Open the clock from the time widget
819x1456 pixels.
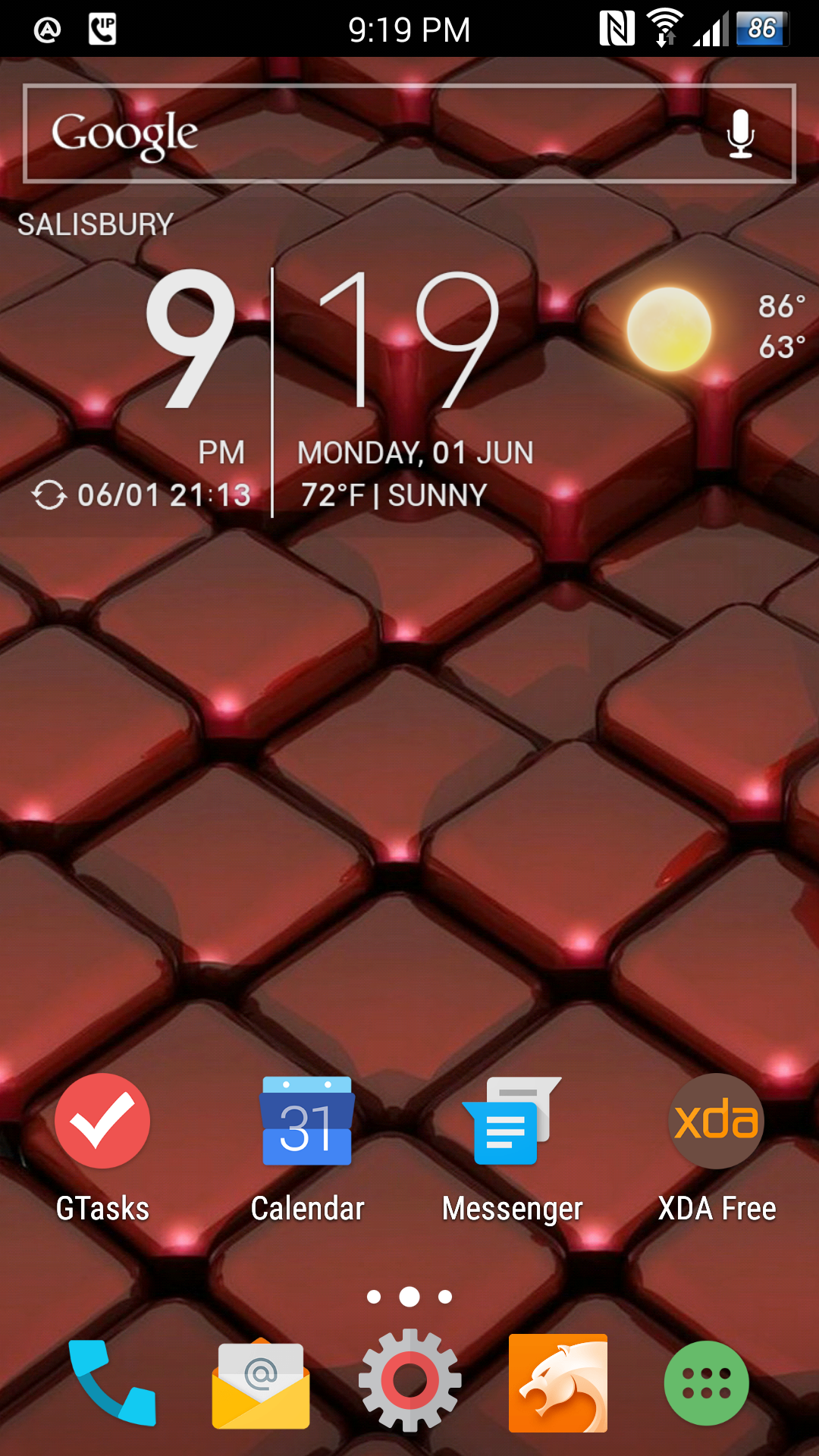pyautogui.click(x=322, y=340)
